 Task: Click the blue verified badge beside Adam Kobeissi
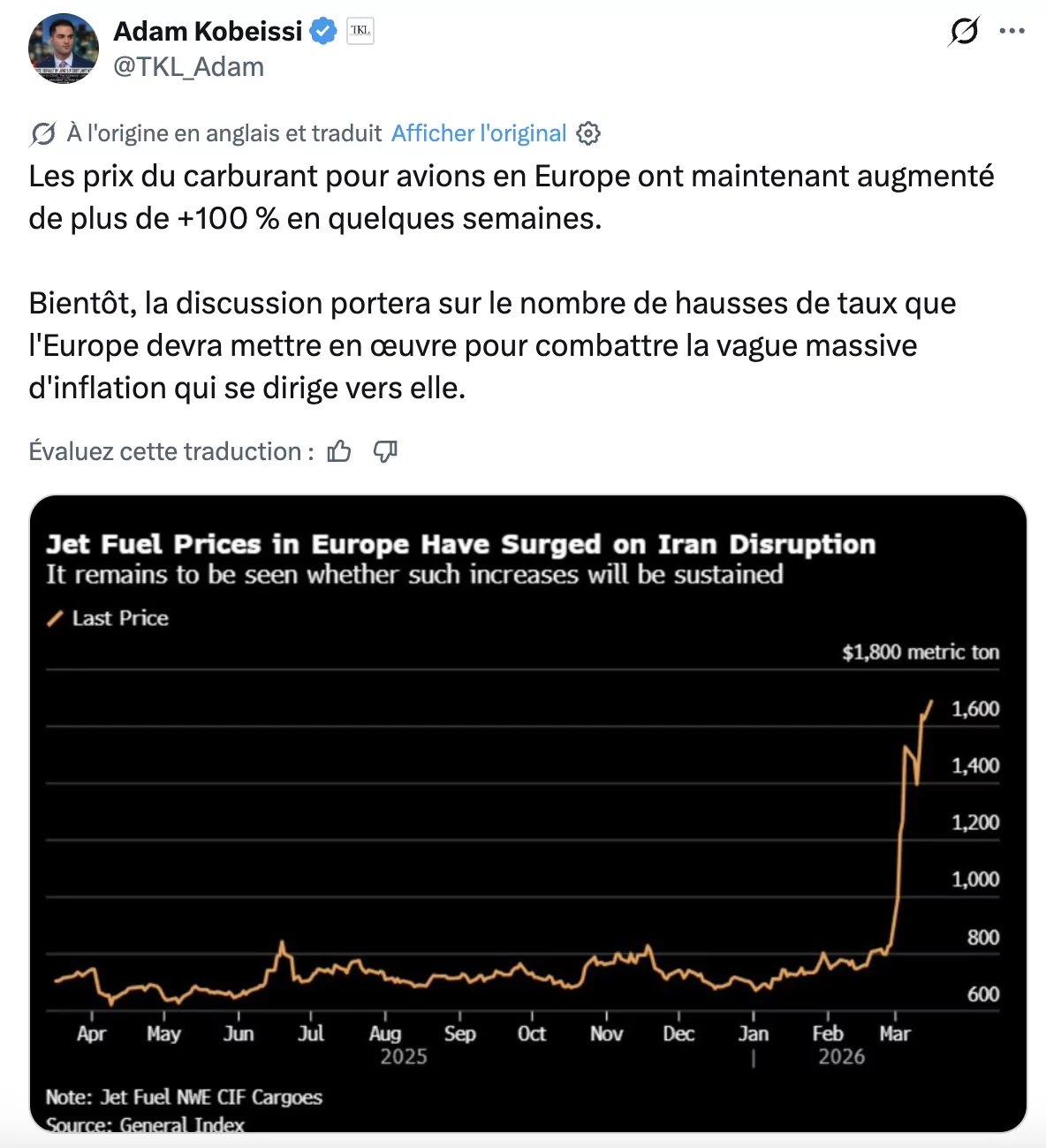click(324, 30)
